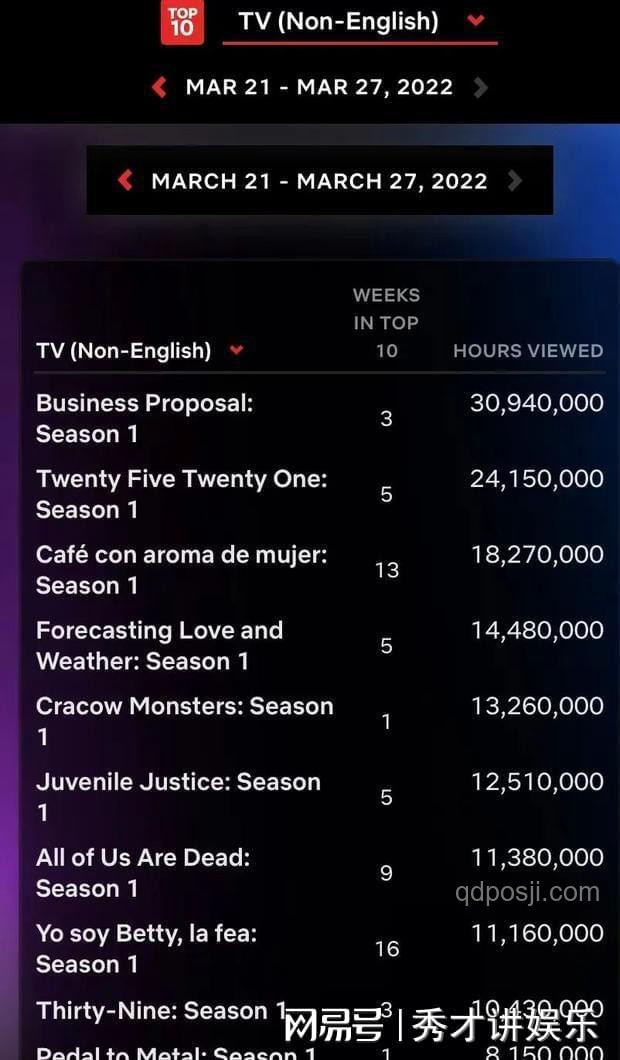Go to previous week beside MAR 21 - MAR 27
This screenshot has height=1060, width=620.
[x=159, y=87]
